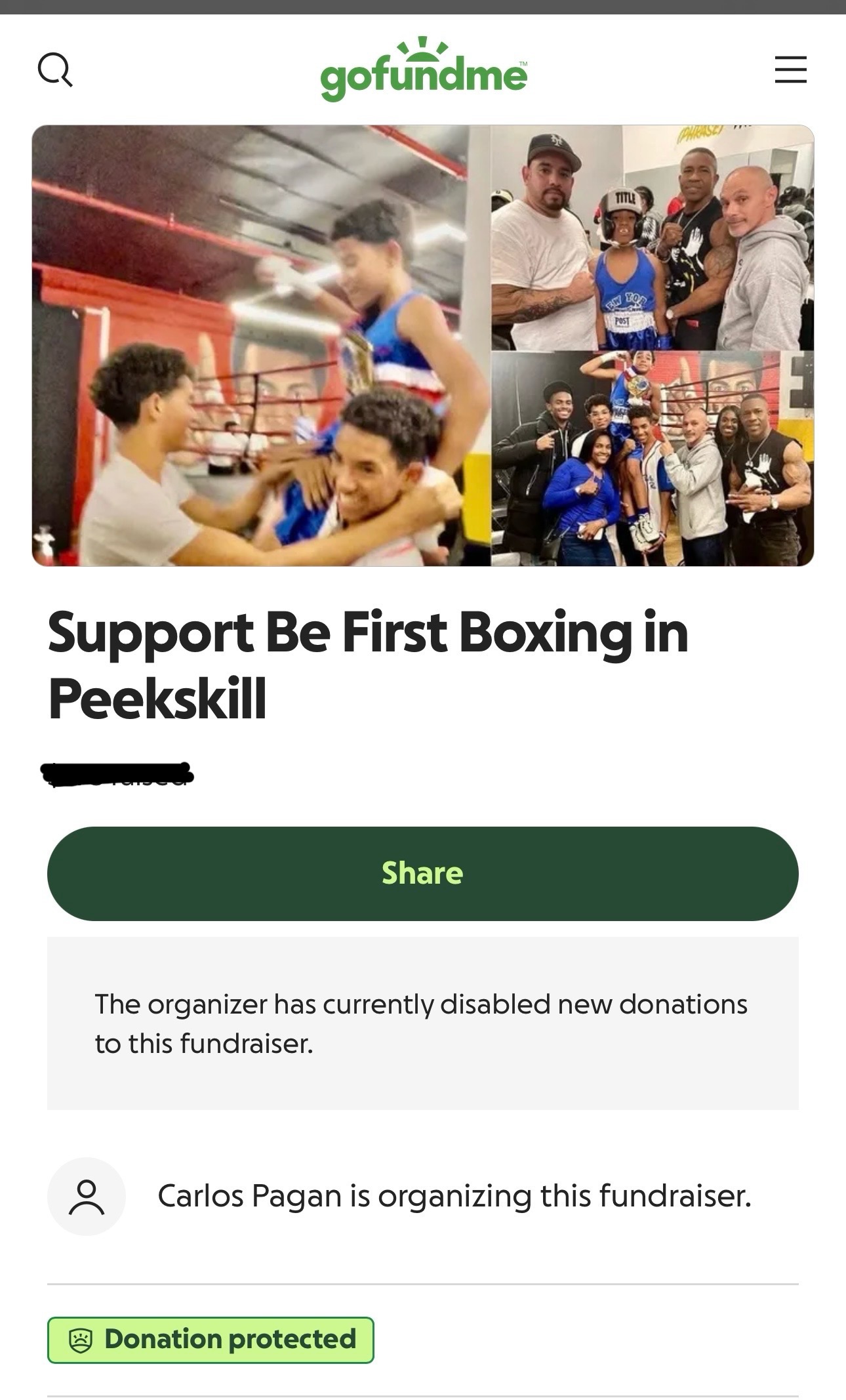Viewport: 846px width, 1400px height.
Task: Open the search magnifier icon
Action: [x=55, y=70]
